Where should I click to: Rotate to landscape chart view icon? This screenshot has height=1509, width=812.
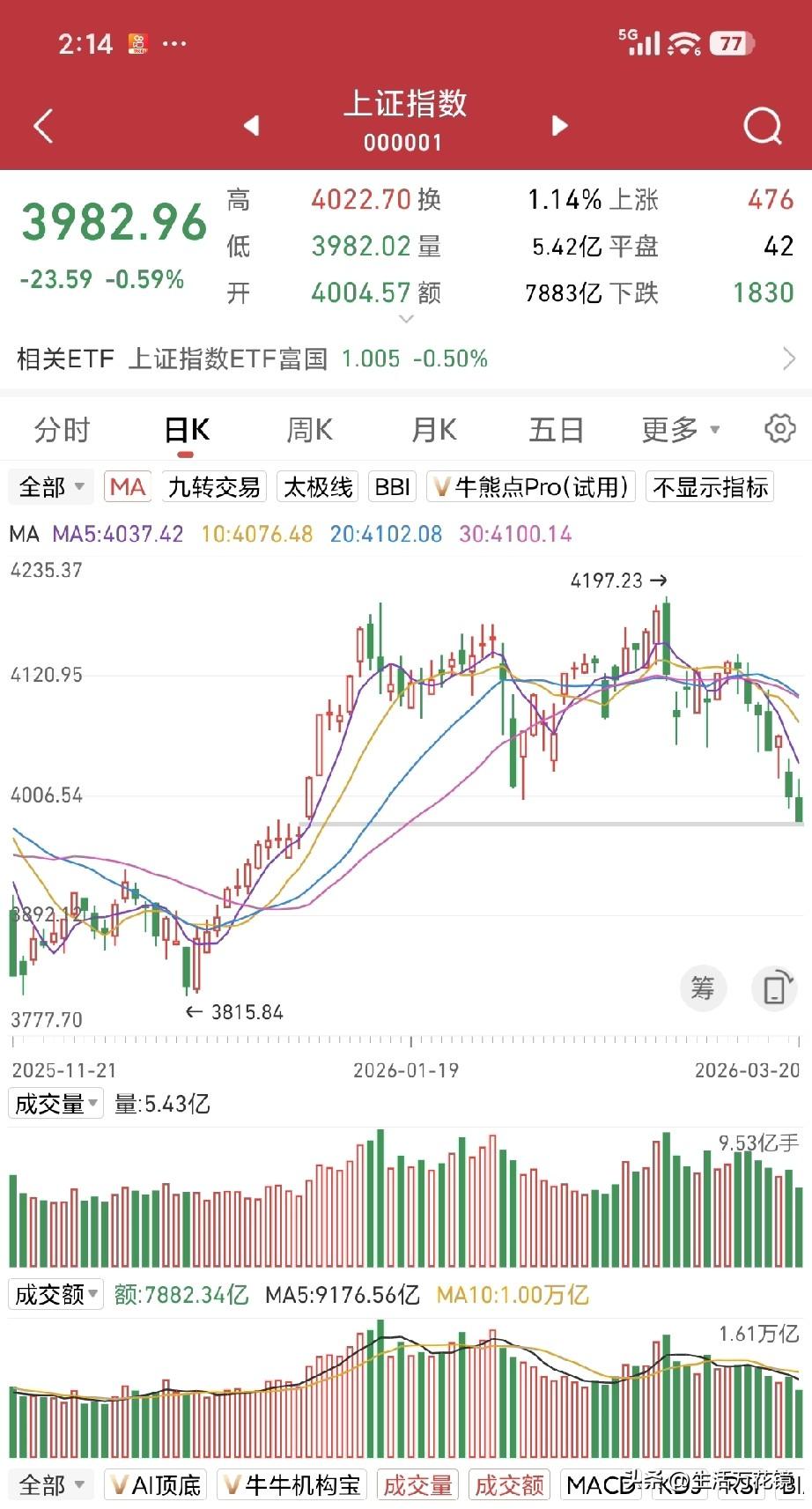tap(773, 988)
